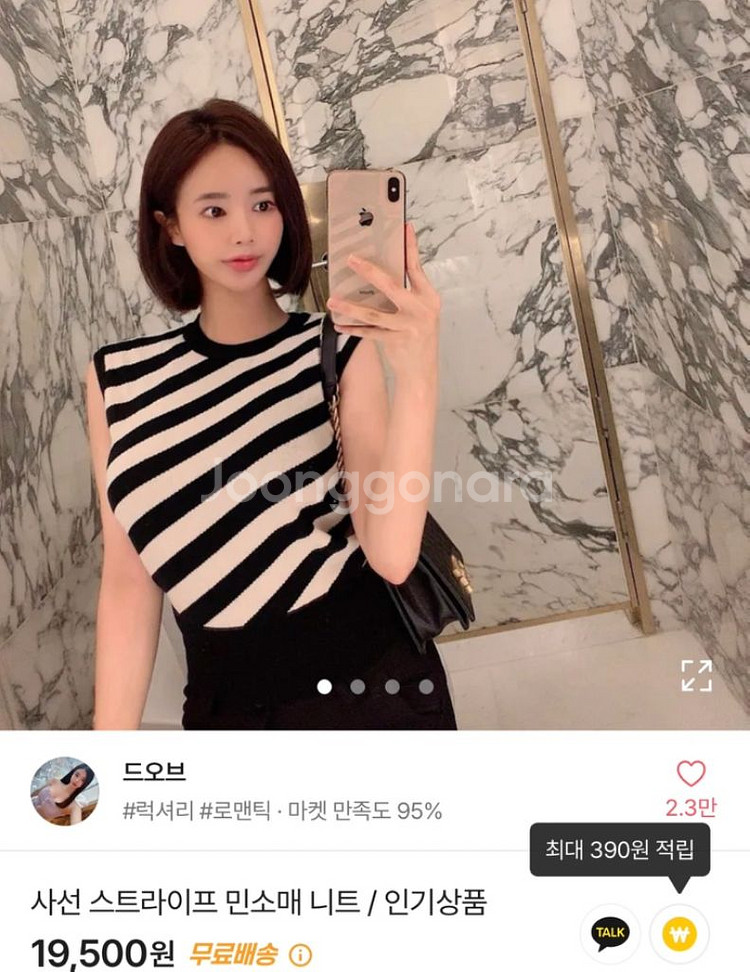This screenshot has width=750, height=972.
Task: Start a KakaoTalk inquiry via the TALK button
Action: coord(610,934)
